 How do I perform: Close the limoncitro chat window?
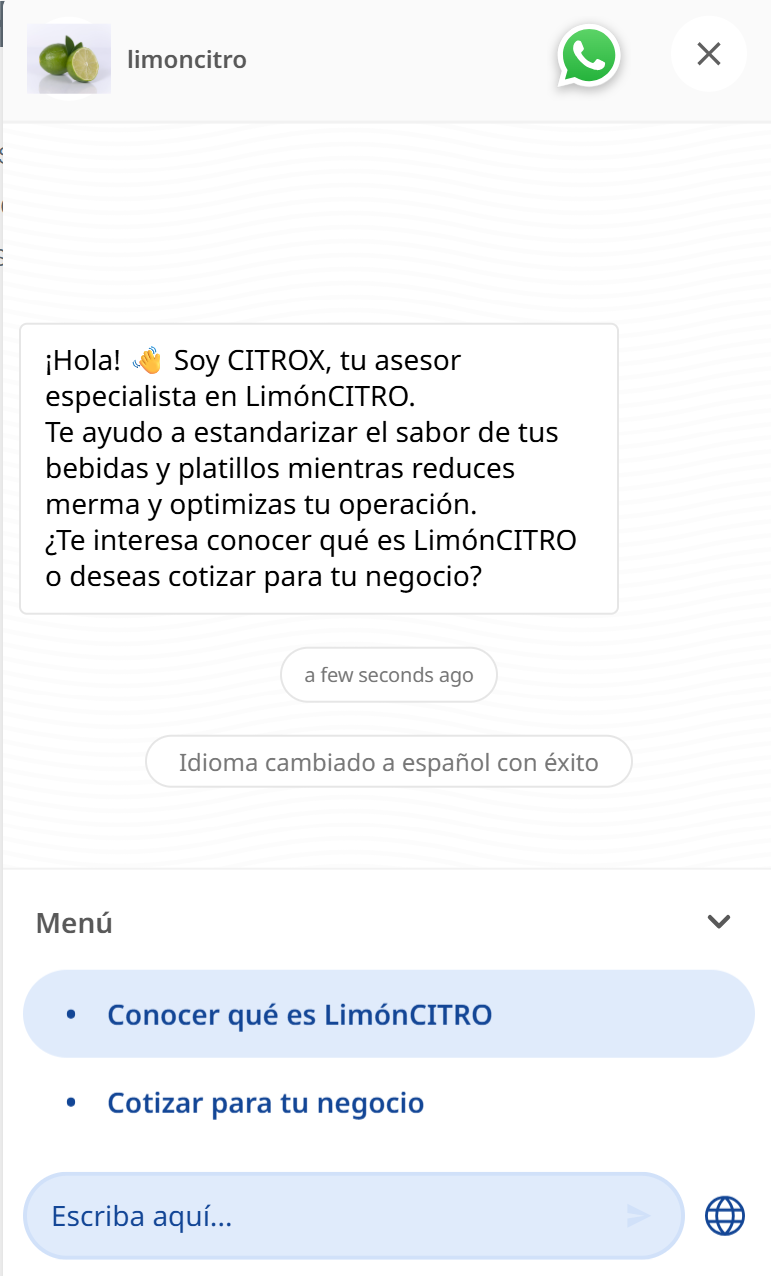[x=708, y=54]
